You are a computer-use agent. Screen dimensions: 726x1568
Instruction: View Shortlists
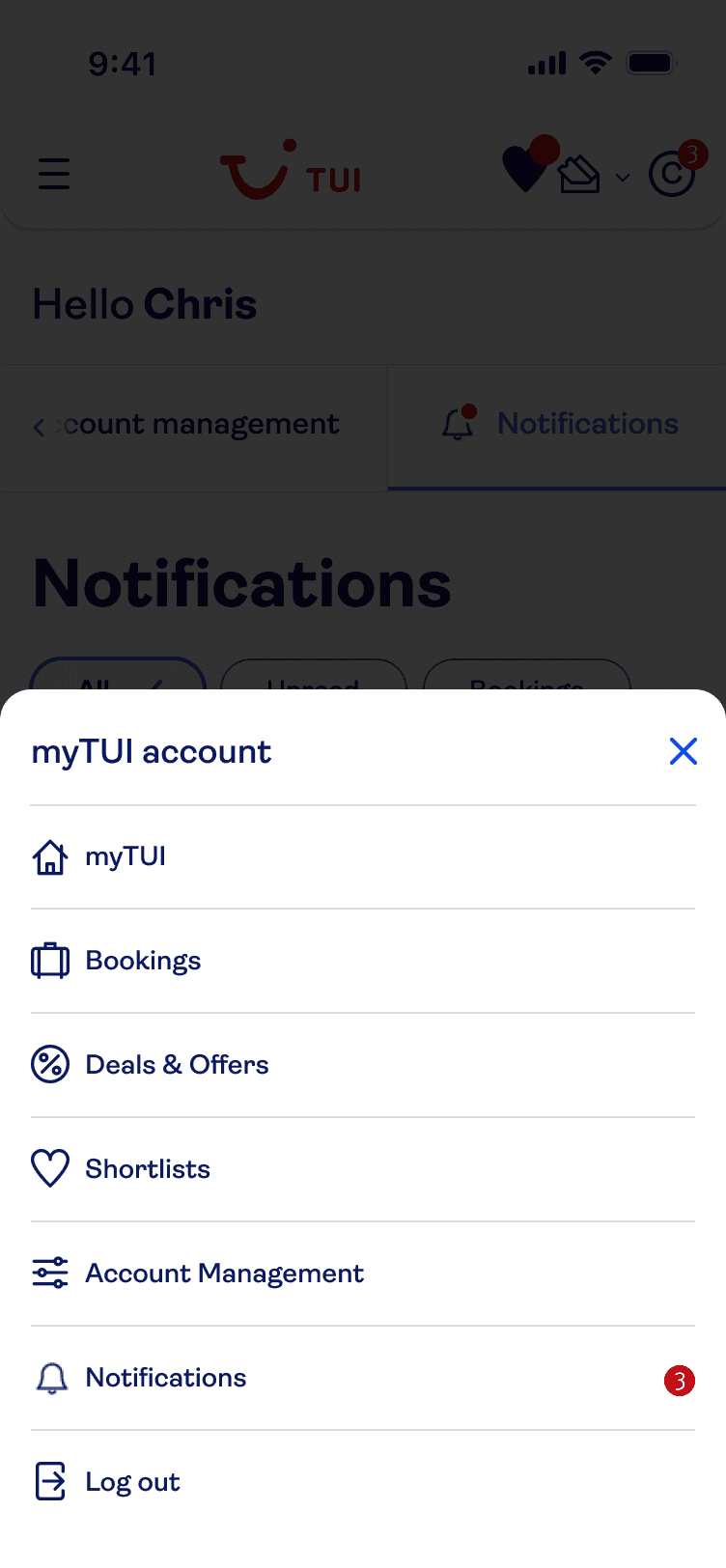363,1170
